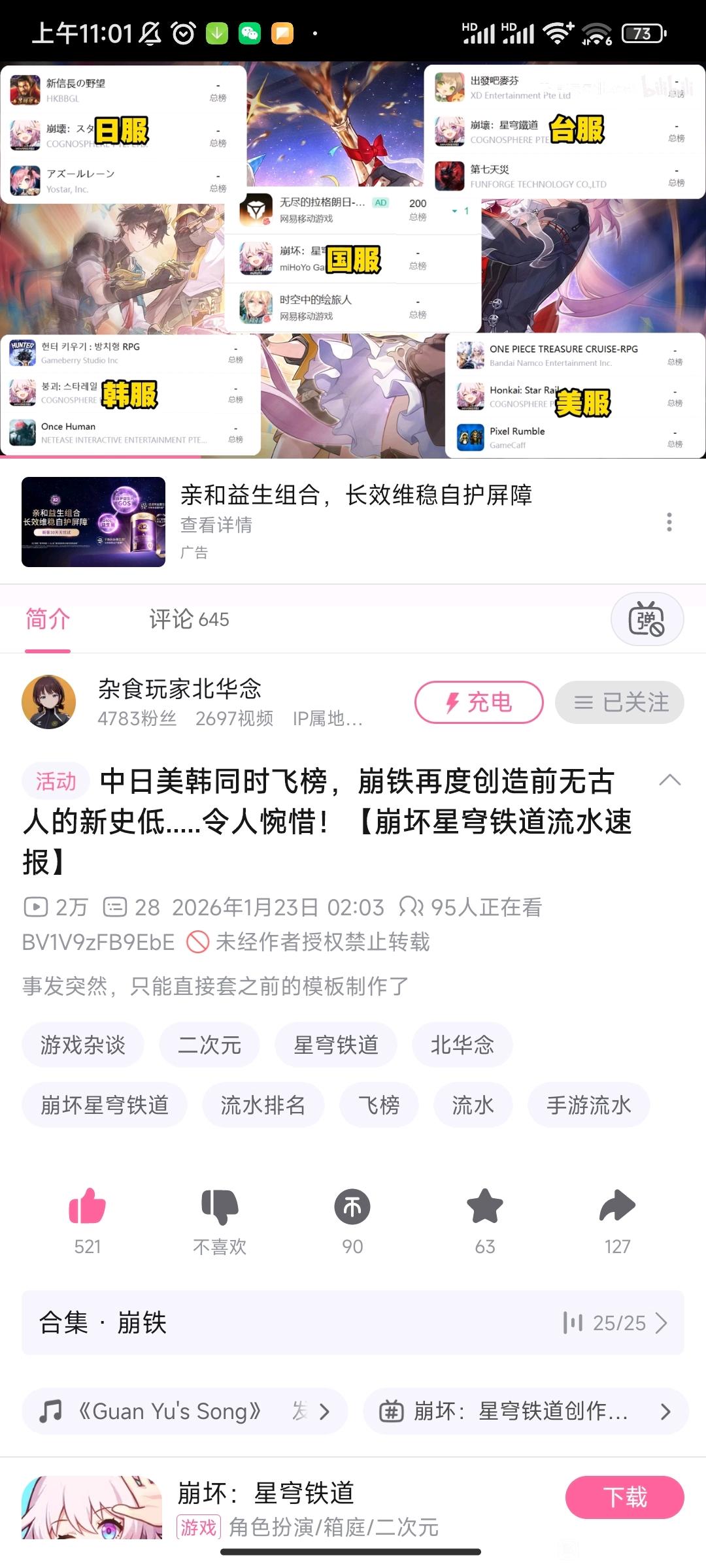
Task: Open the ad's three-dot options menu
Action: (x=669, y=522)
